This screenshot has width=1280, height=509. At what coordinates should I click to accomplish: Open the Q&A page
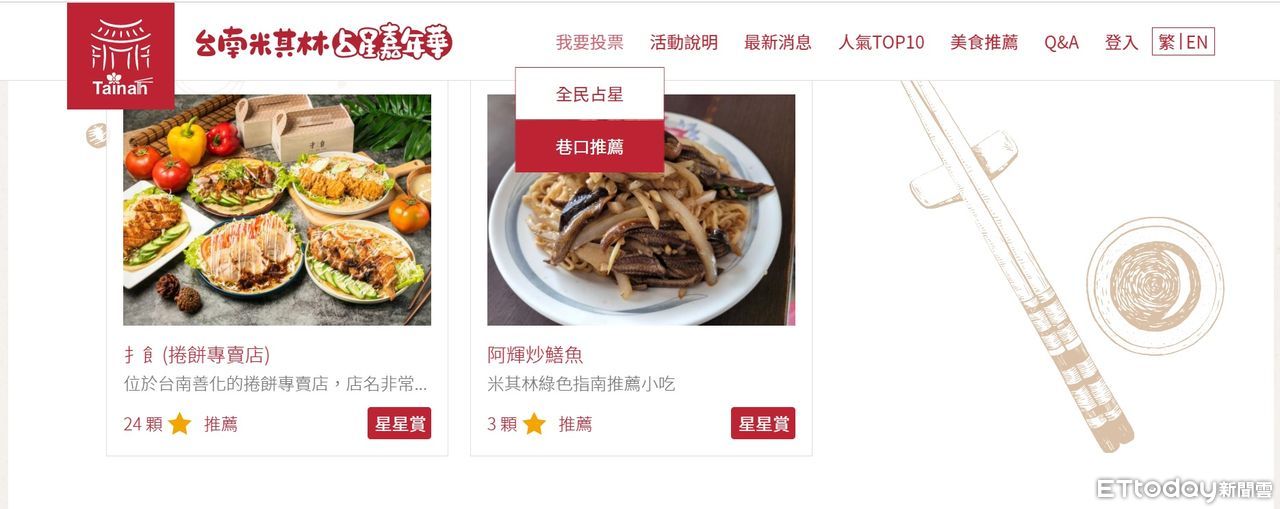[1061, 42]
